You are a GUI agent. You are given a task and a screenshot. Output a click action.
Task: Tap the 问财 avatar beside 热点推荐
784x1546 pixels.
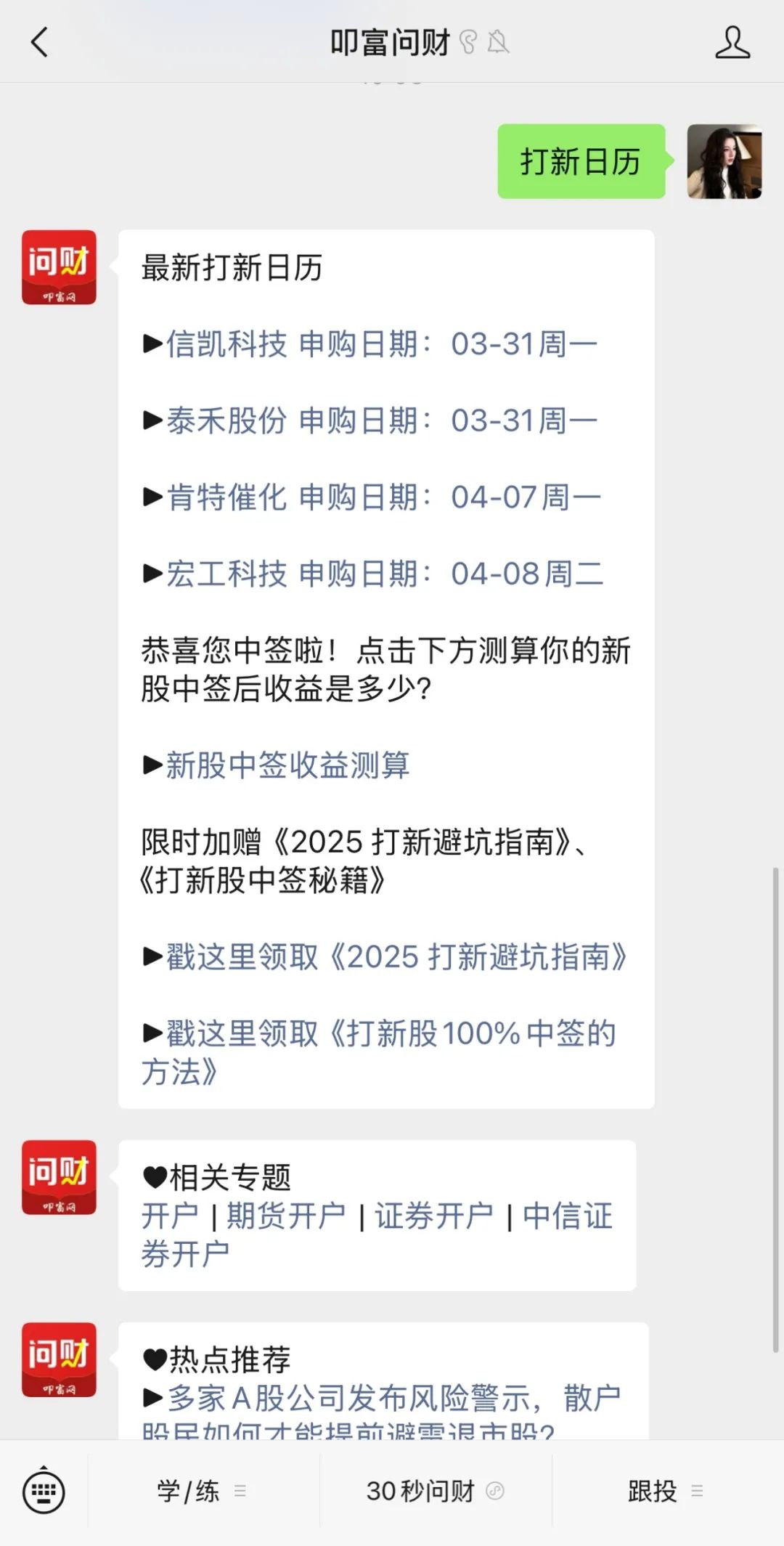click(59, 1359)
